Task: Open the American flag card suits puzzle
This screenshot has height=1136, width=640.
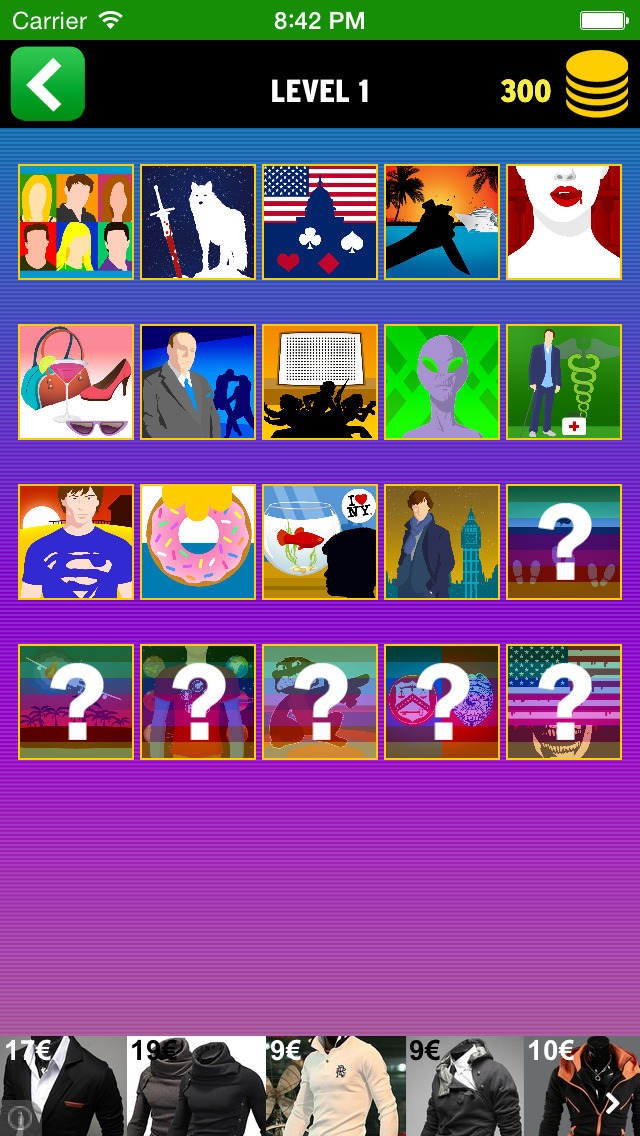Action: point(320,222)
